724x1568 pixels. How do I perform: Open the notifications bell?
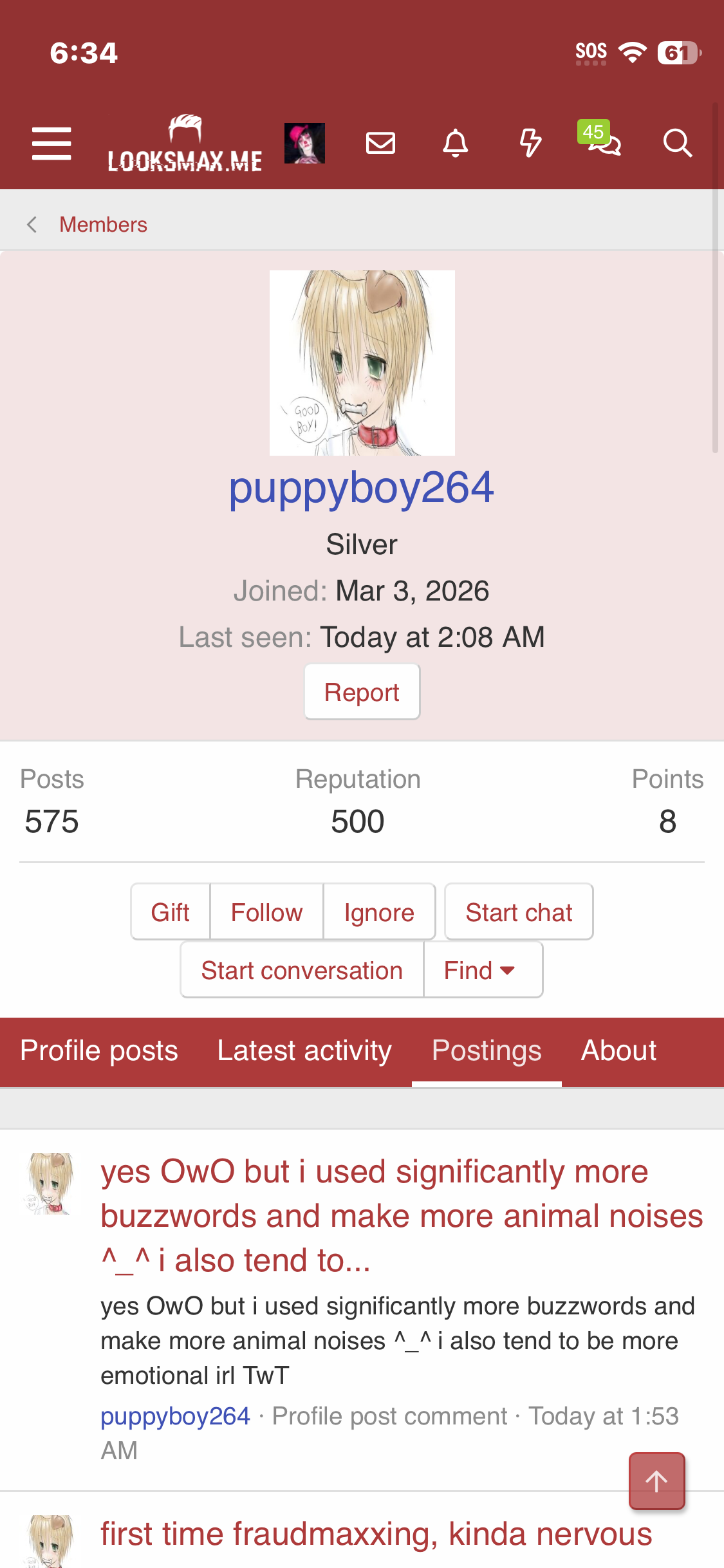[x=456, y=143]
